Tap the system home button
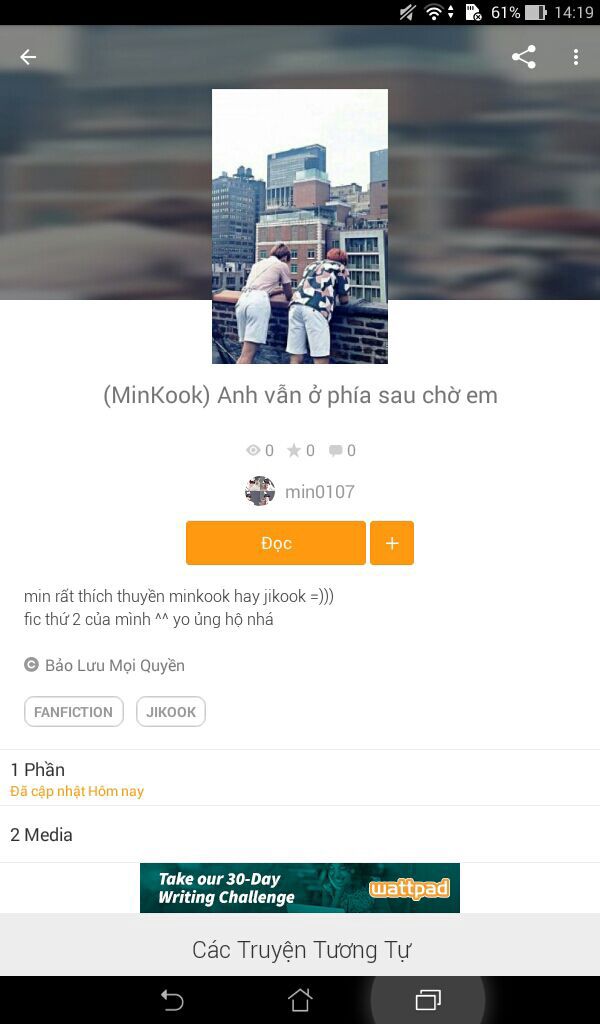The image size is (600, 1024). (300, 999)
